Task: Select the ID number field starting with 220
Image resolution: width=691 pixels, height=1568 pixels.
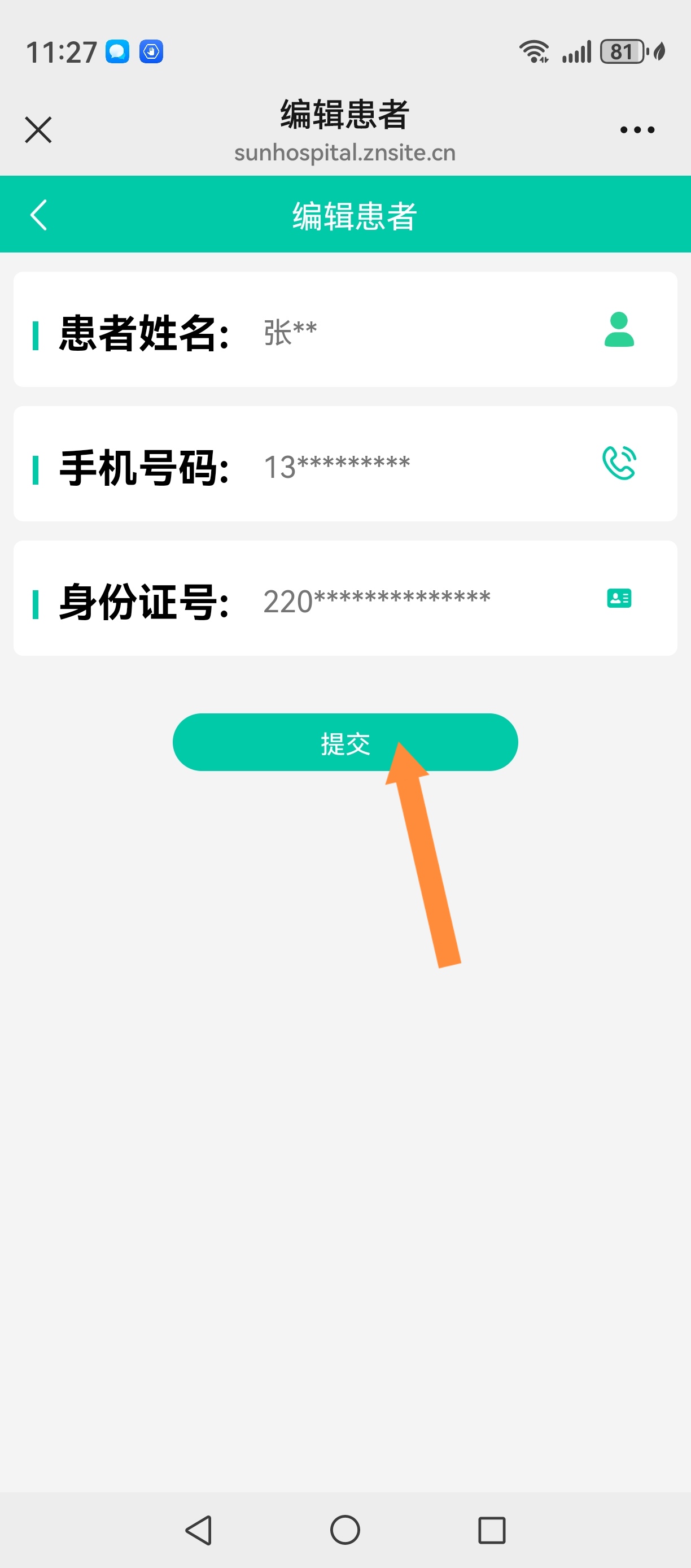Action: [377, 598]
